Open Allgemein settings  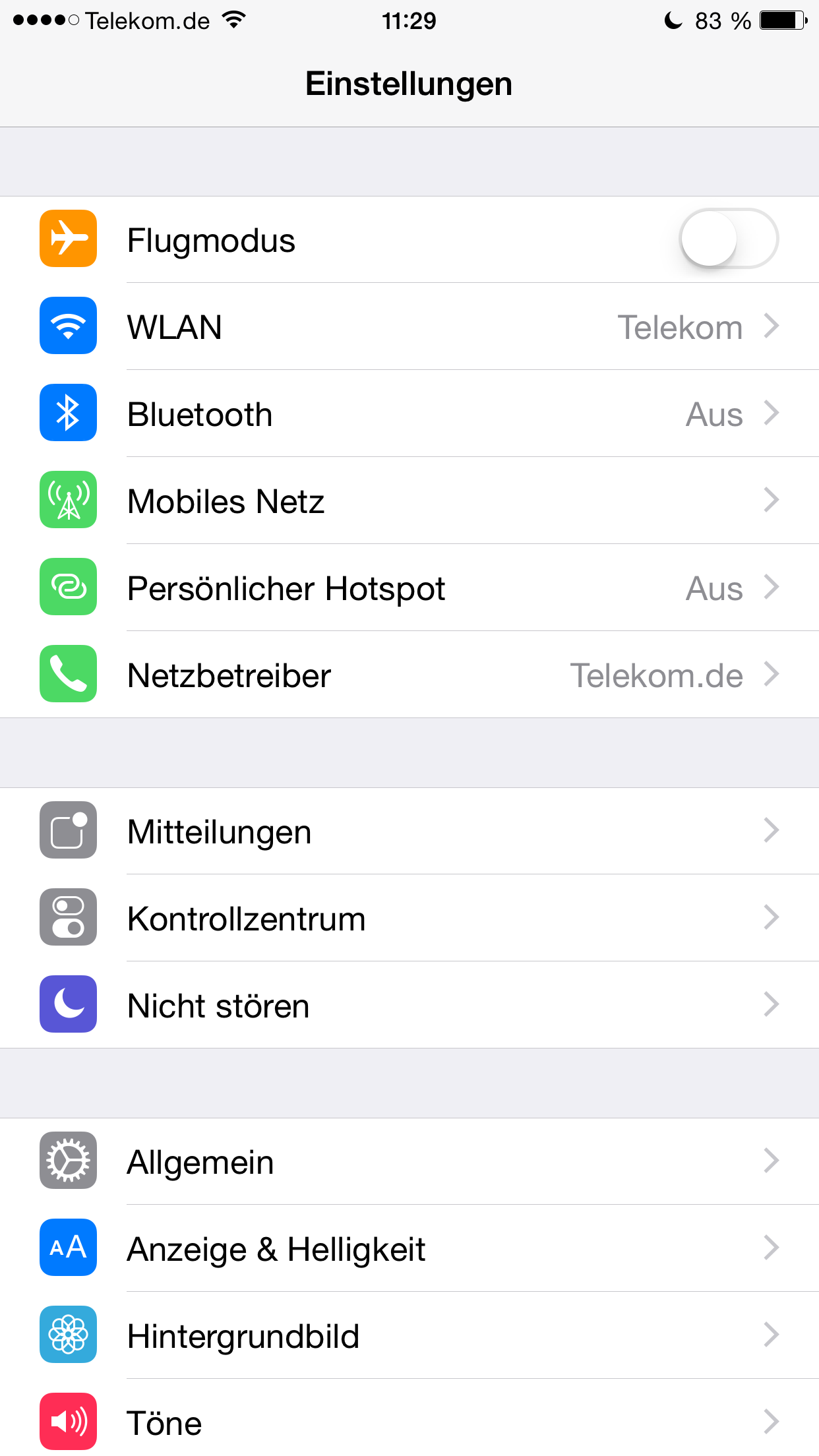tap(409, 1161)
